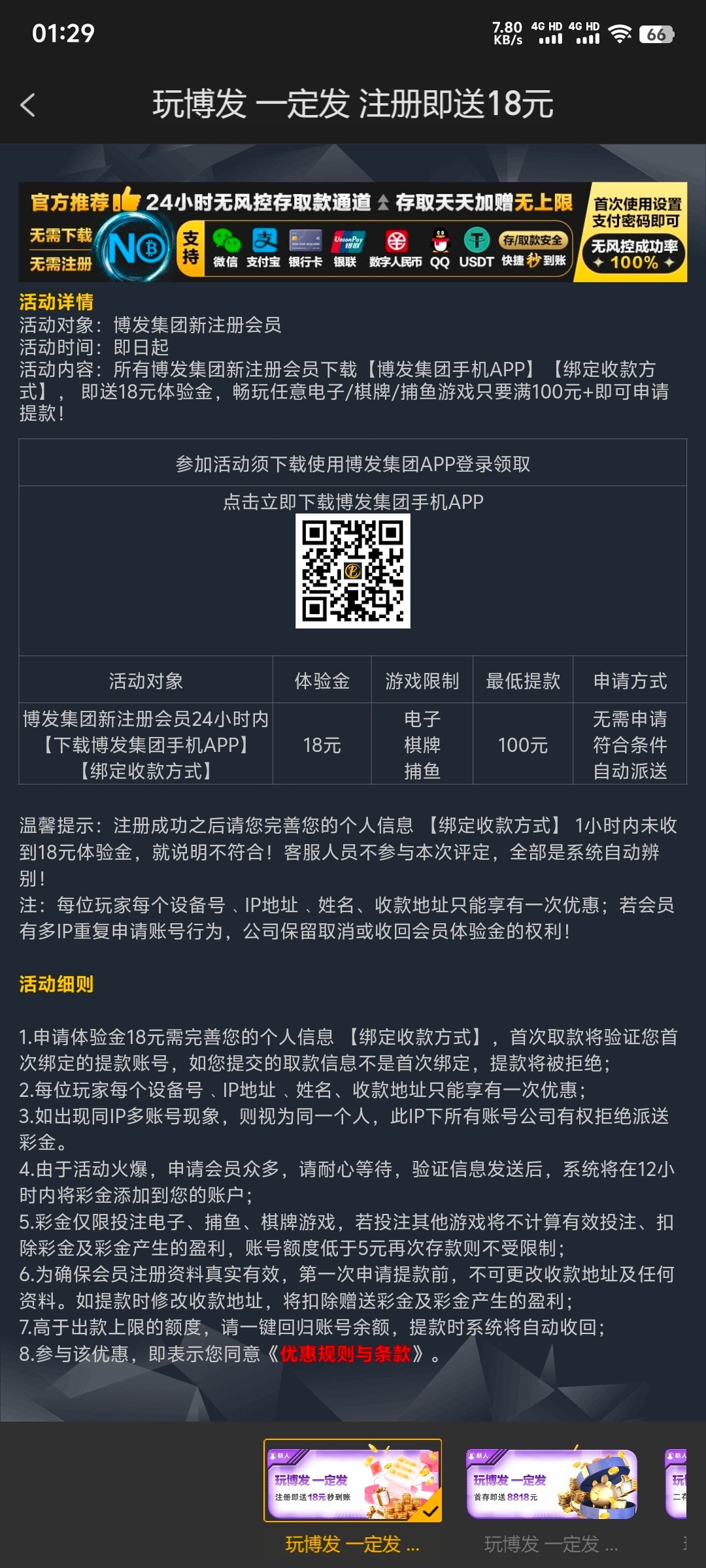Tap 点击立即下载博发集团手机APP download link
This screenshot has height=1568, width=706.
[353, 502]
